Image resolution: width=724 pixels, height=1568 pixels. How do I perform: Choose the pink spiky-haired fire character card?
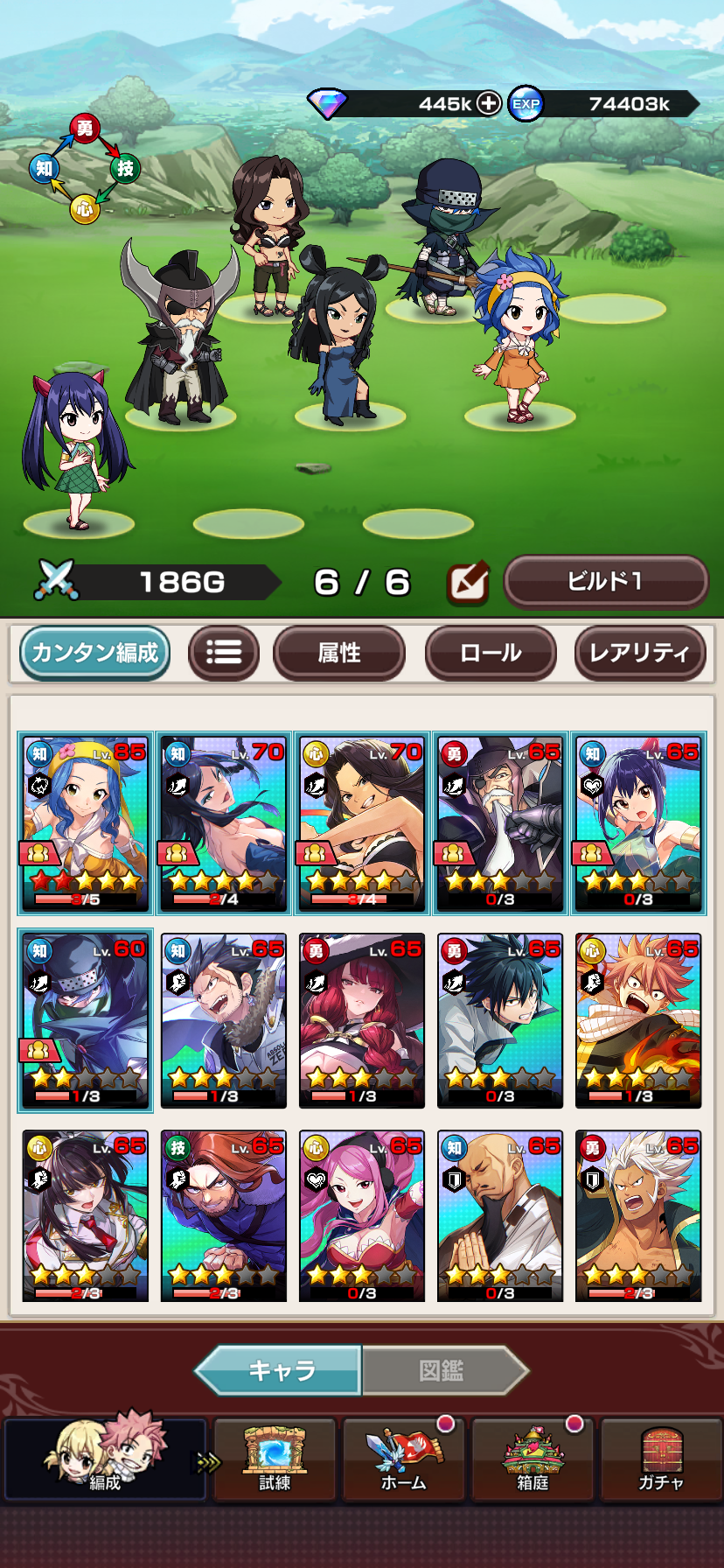[x=638, y=1020]
